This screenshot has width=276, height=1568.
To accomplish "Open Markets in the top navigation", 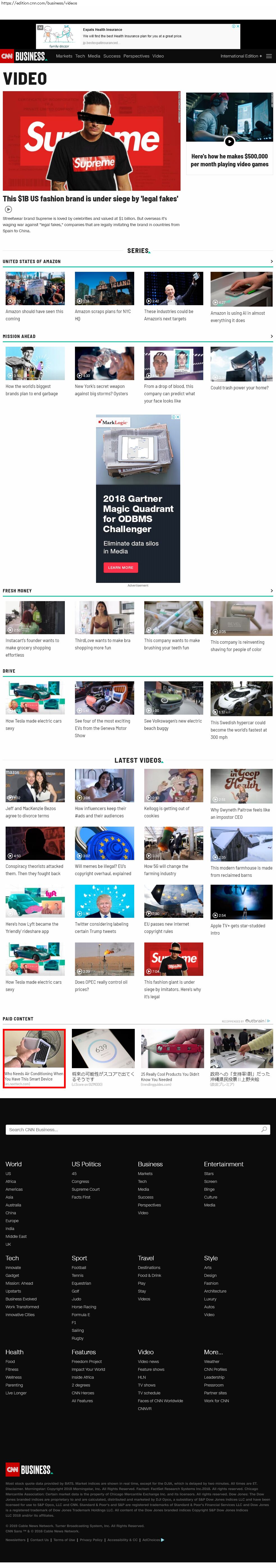I will click(64, 56).
